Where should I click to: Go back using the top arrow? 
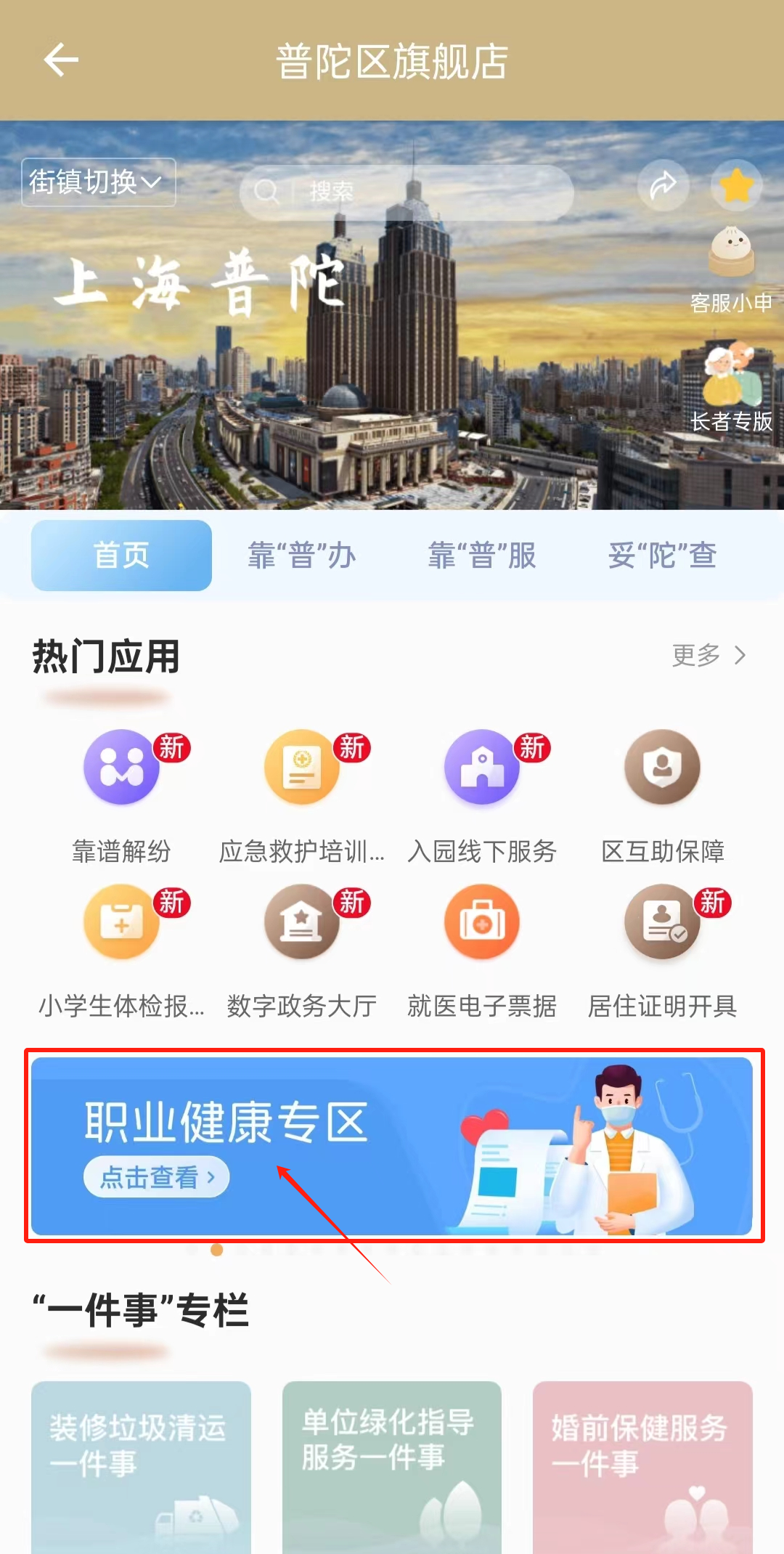click(x=61, y=60)
